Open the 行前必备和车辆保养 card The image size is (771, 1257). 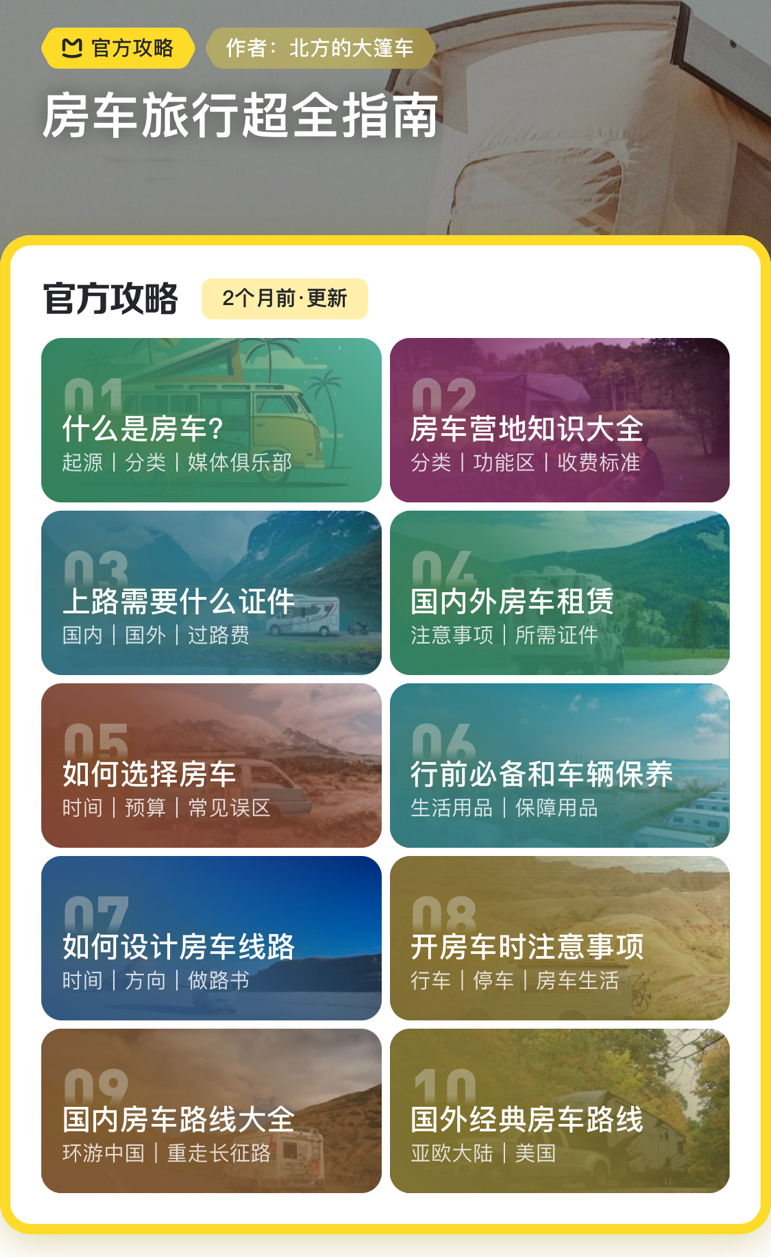(x=560, y=765)
